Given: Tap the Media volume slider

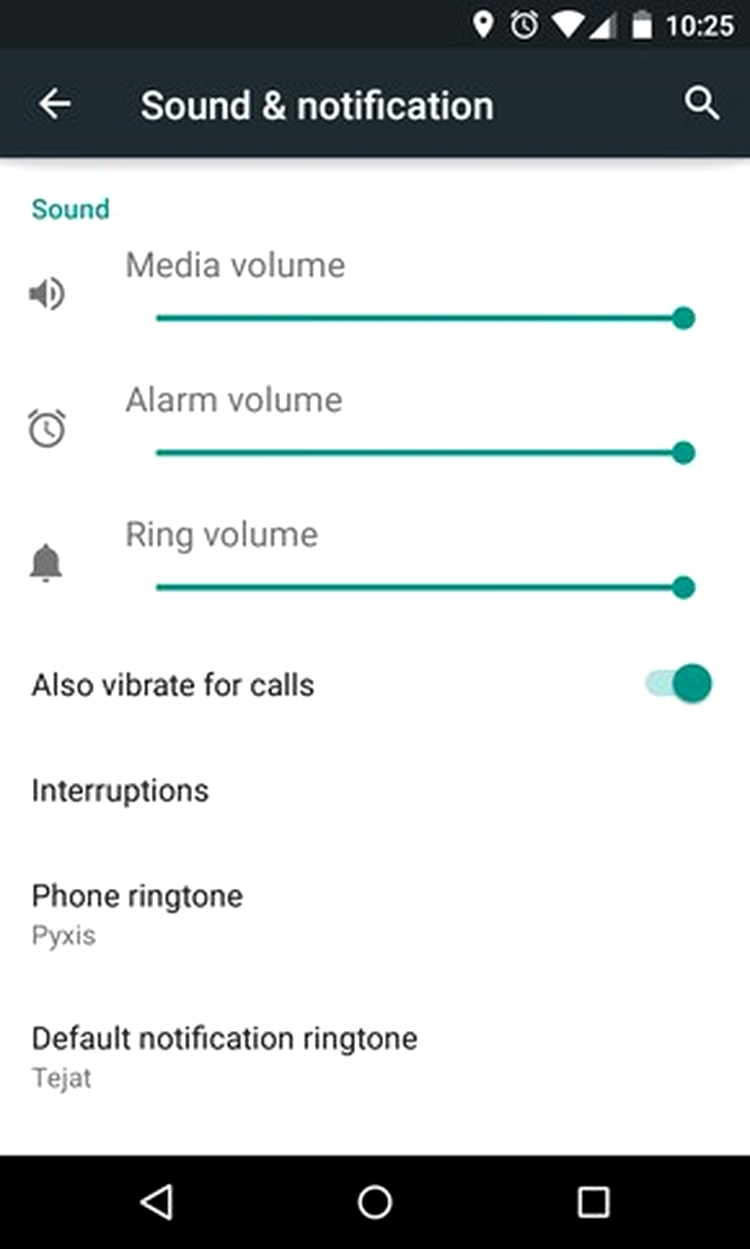Looking at the screenshot, I should click(423, 318).
